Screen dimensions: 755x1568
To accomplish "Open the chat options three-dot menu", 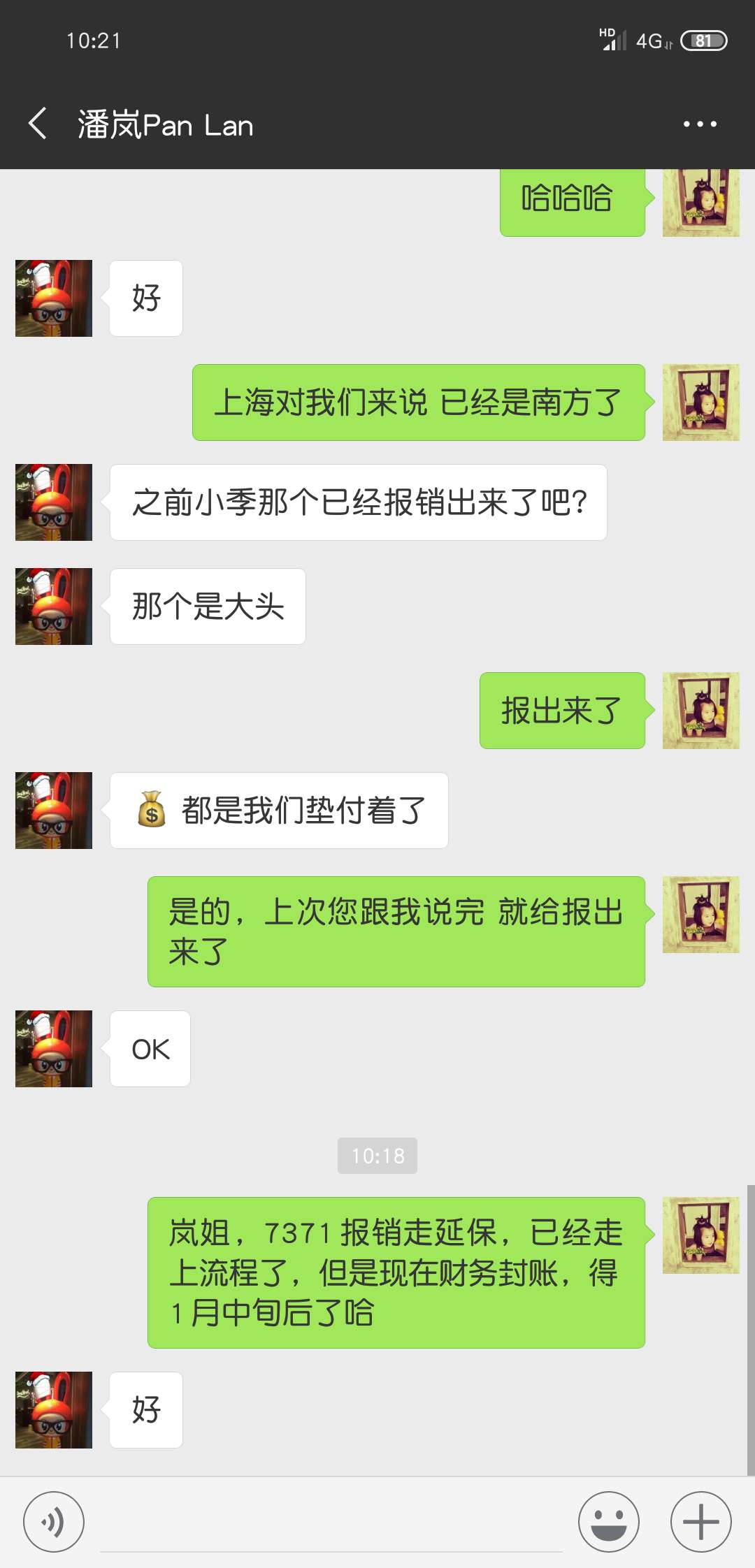I will coord(700,124).
